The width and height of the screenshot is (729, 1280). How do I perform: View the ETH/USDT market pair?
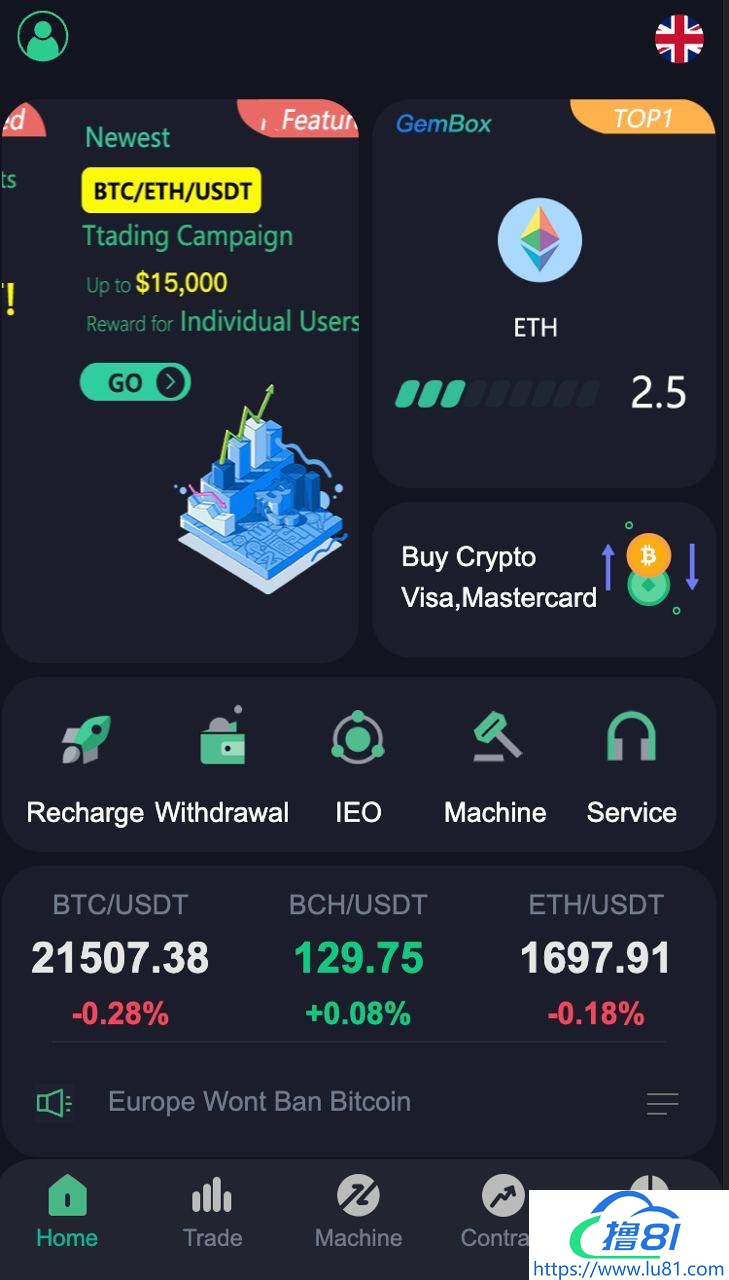[595, 960]
